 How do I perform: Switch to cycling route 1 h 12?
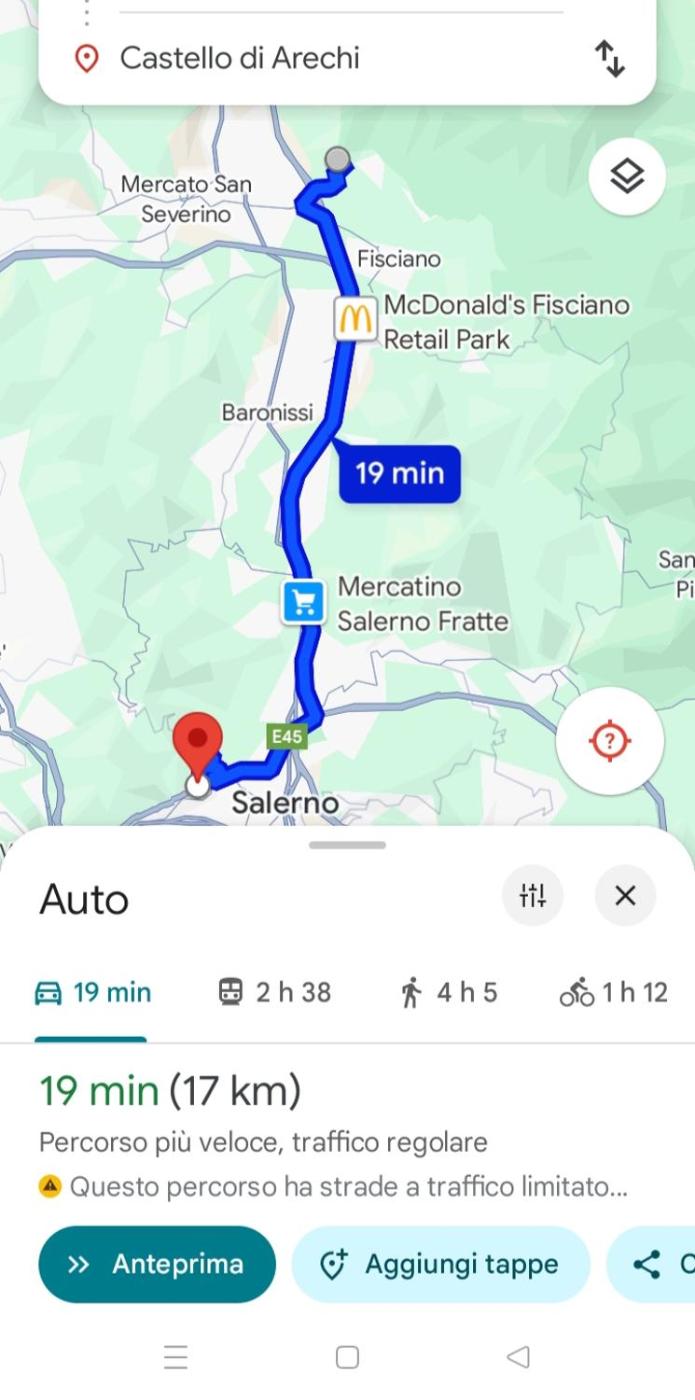[613, 993]
